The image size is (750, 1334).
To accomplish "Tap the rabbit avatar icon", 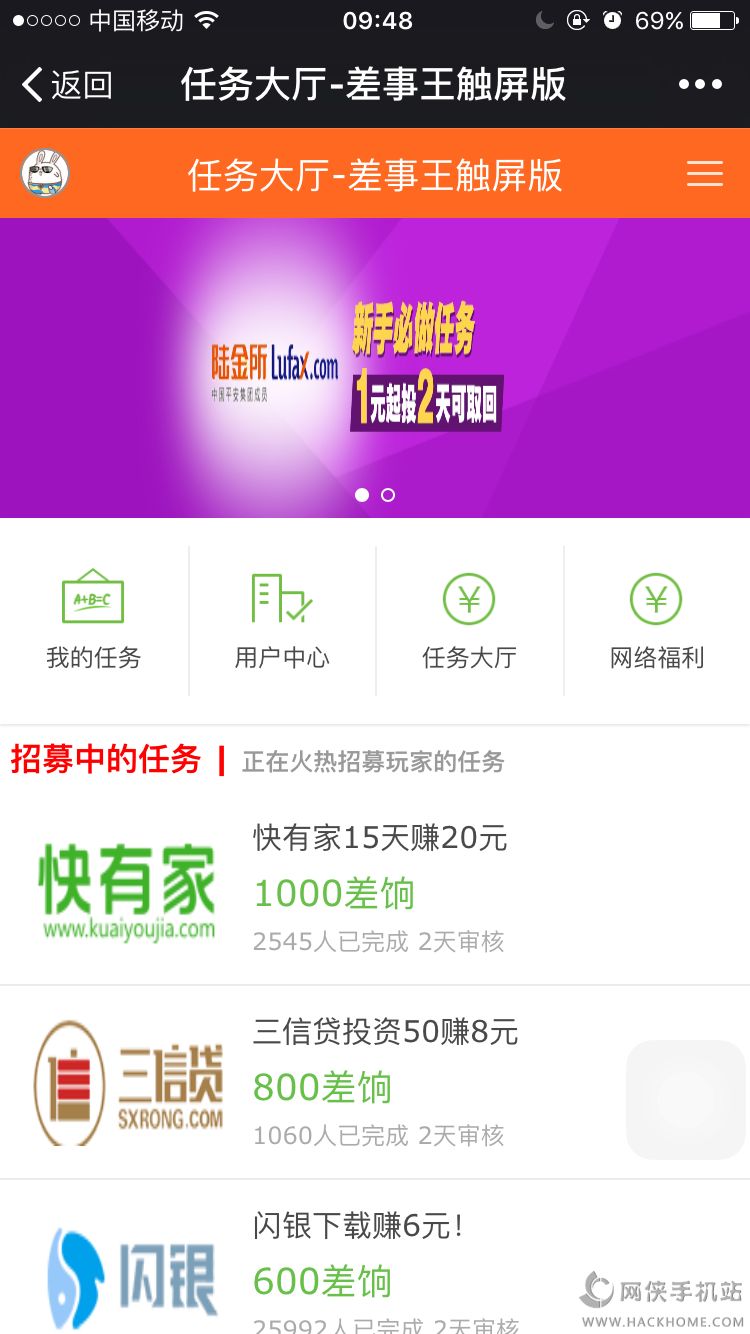I will tap(45, 173).
